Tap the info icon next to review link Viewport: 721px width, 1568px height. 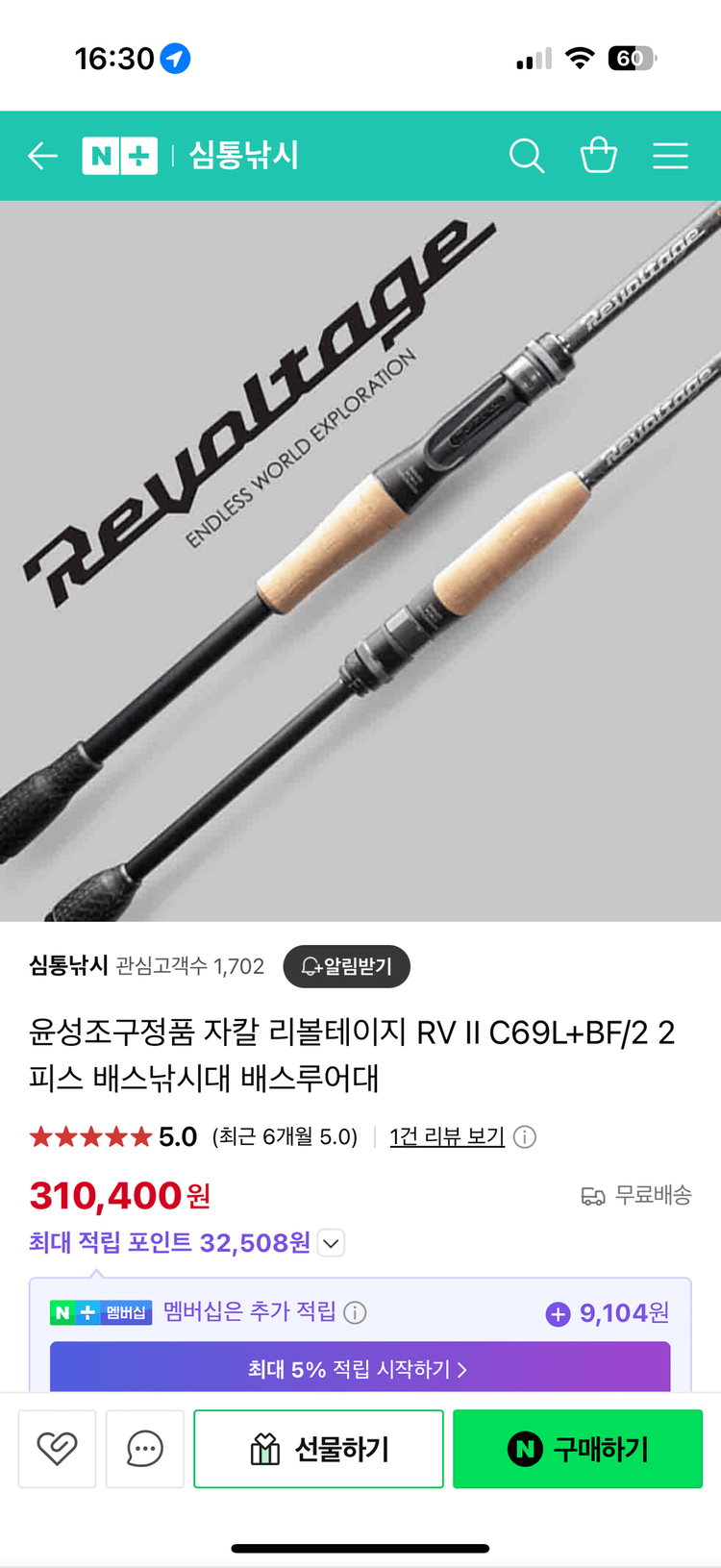coord(524,1136)
